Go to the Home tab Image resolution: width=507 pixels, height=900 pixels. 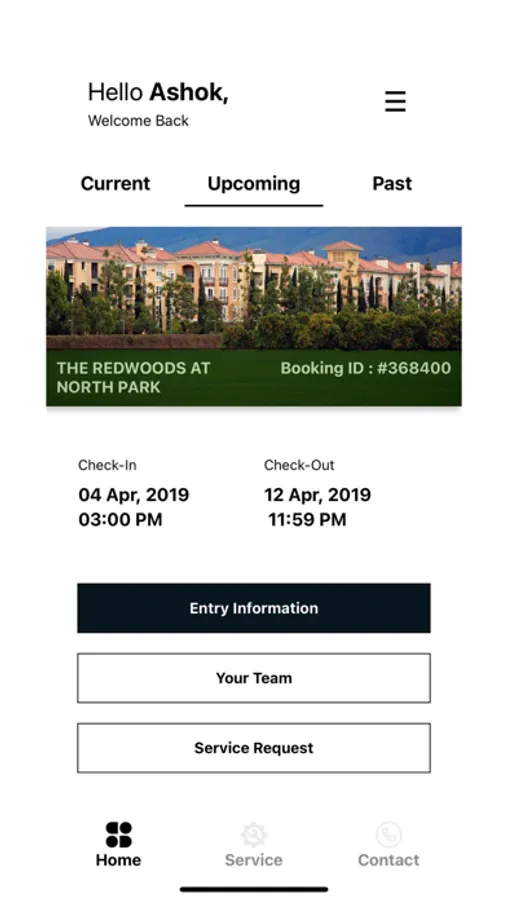coord(118,844)
